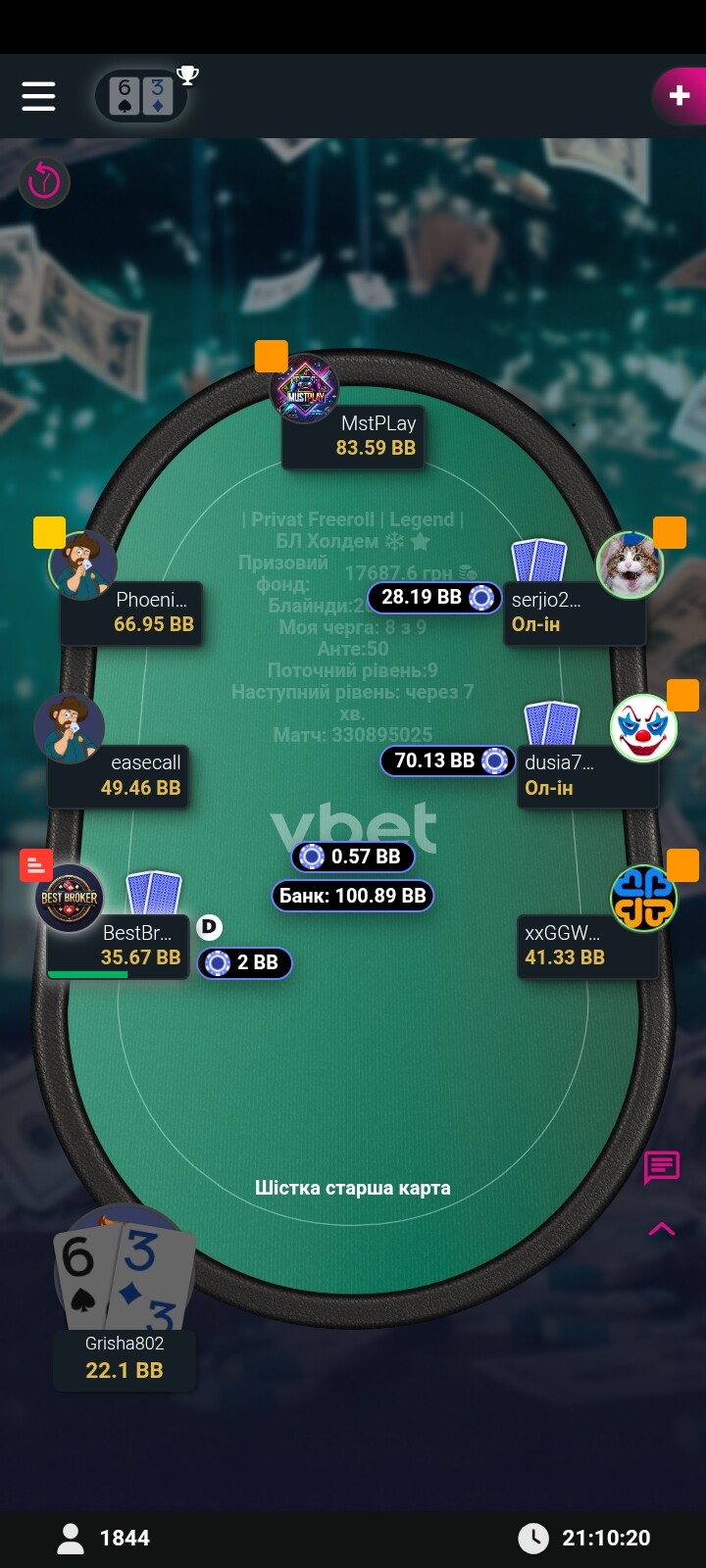Screen dimensions: 706x1568
Task: Open dusia7... clown avatar profile
Action: click(643, 728)
